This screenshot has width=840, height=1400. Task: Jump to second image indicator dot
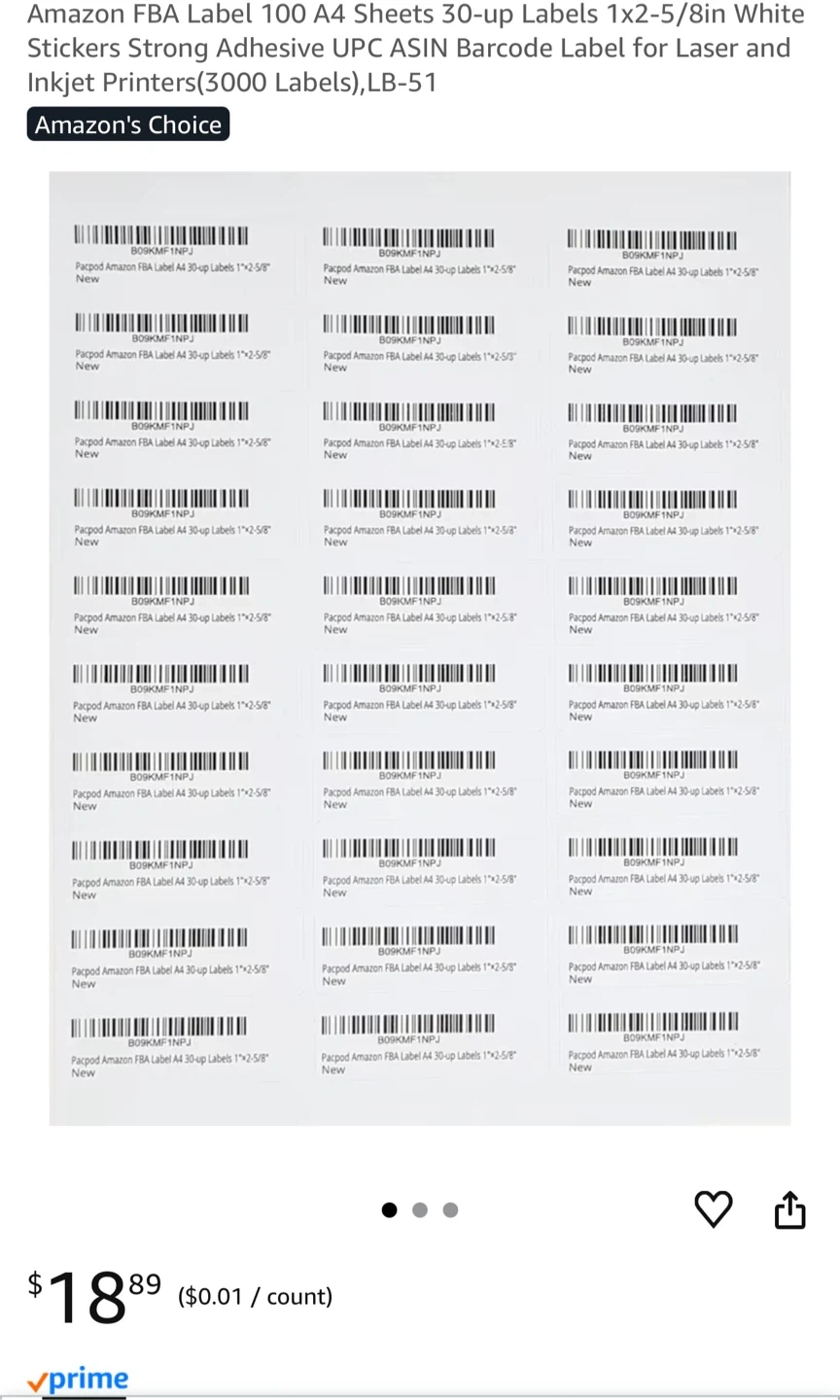click(x=420, y=1210)
